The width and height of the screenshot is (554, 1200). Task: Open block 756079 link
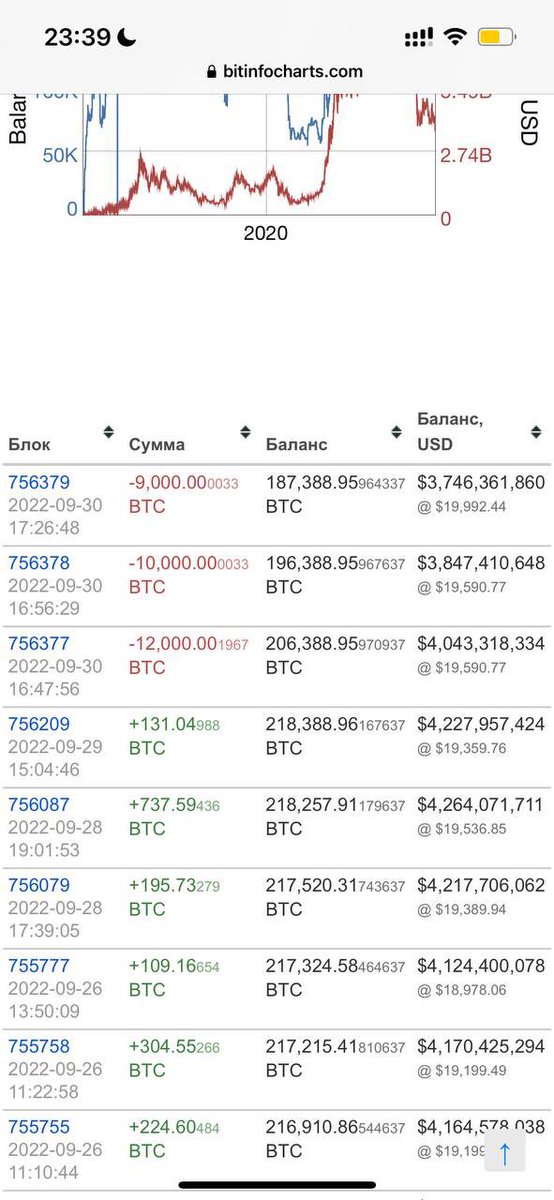(x=39, y=885)
